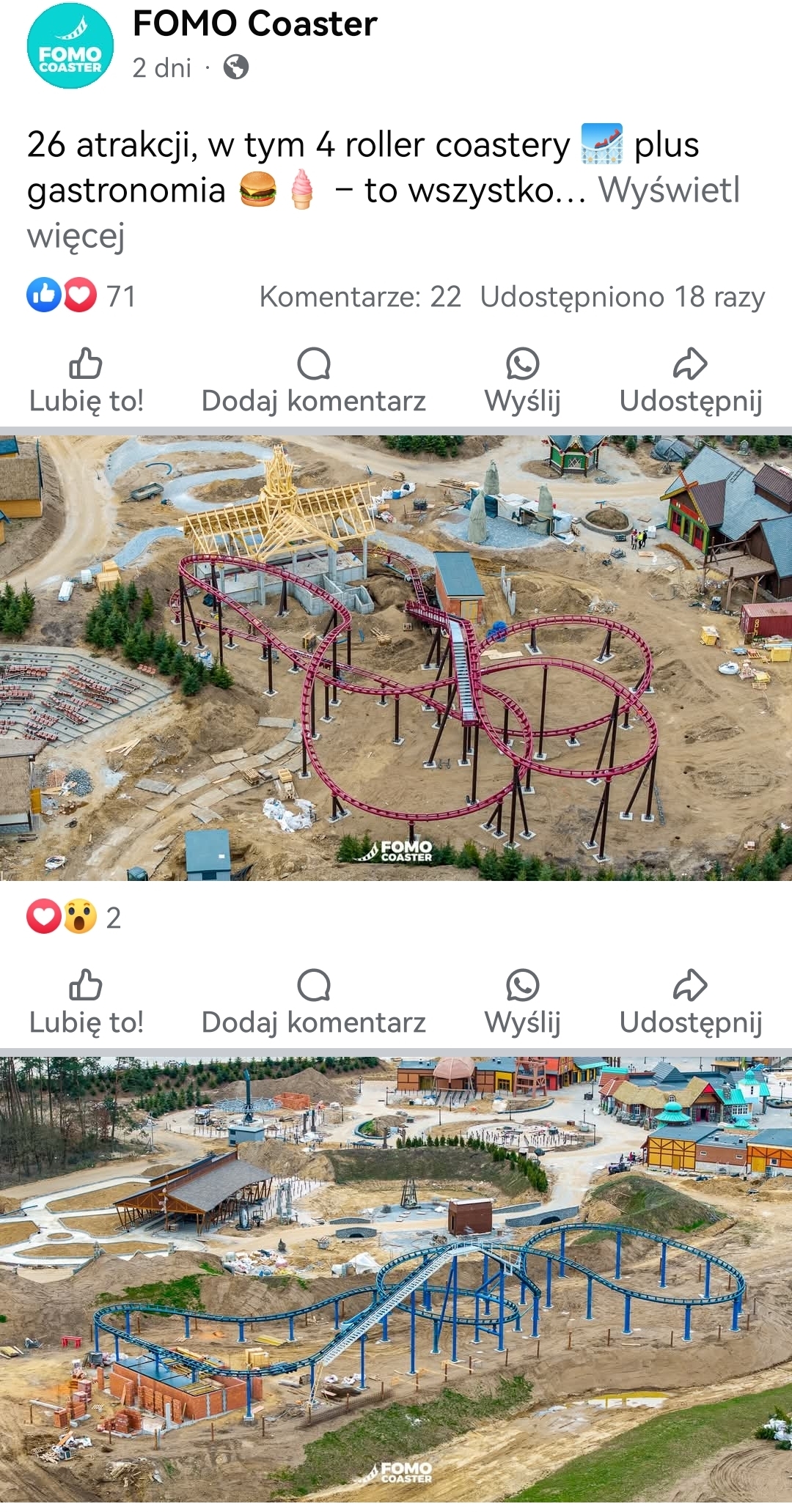
Task: Tap Dodaj komentarz under the red coaster photo
Action: click(313, 1003)
